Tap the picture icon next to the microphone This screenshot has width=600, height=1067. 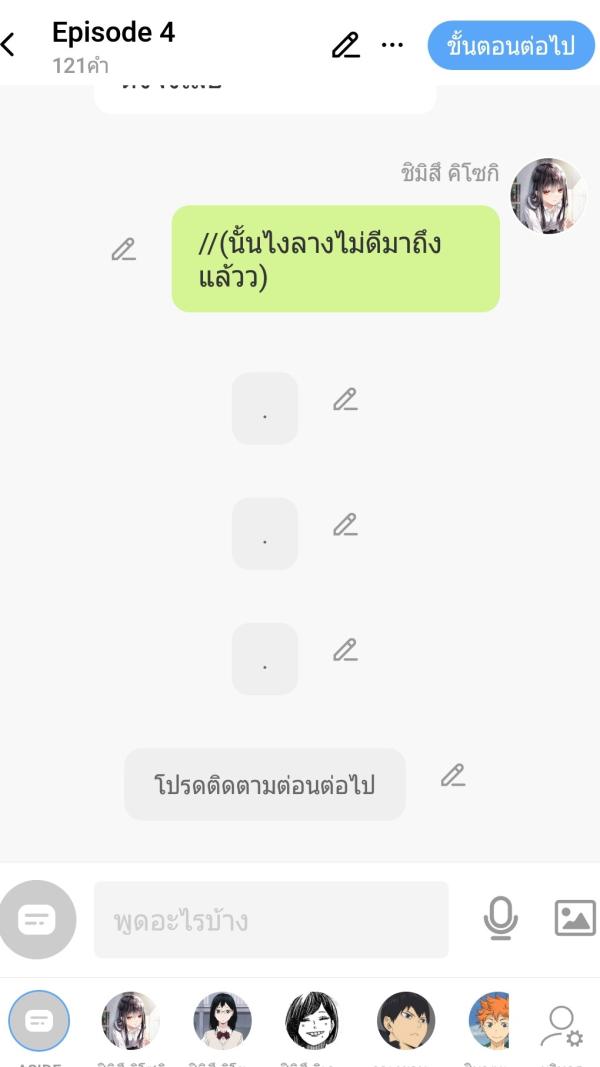(575, 918)
